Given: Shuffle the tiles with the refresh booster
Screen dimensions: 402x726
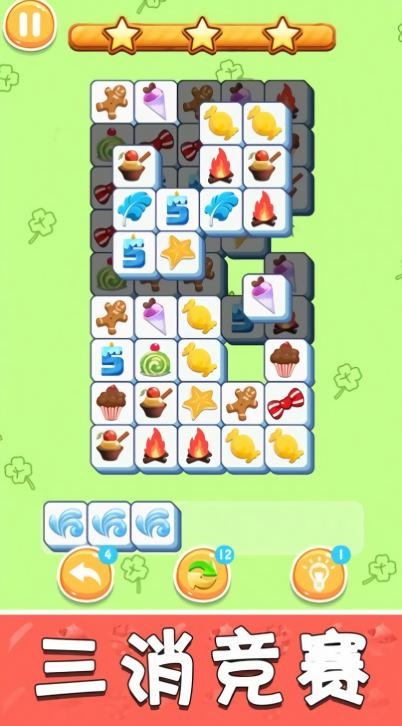Looking at the screenshot, I should 202,576.
